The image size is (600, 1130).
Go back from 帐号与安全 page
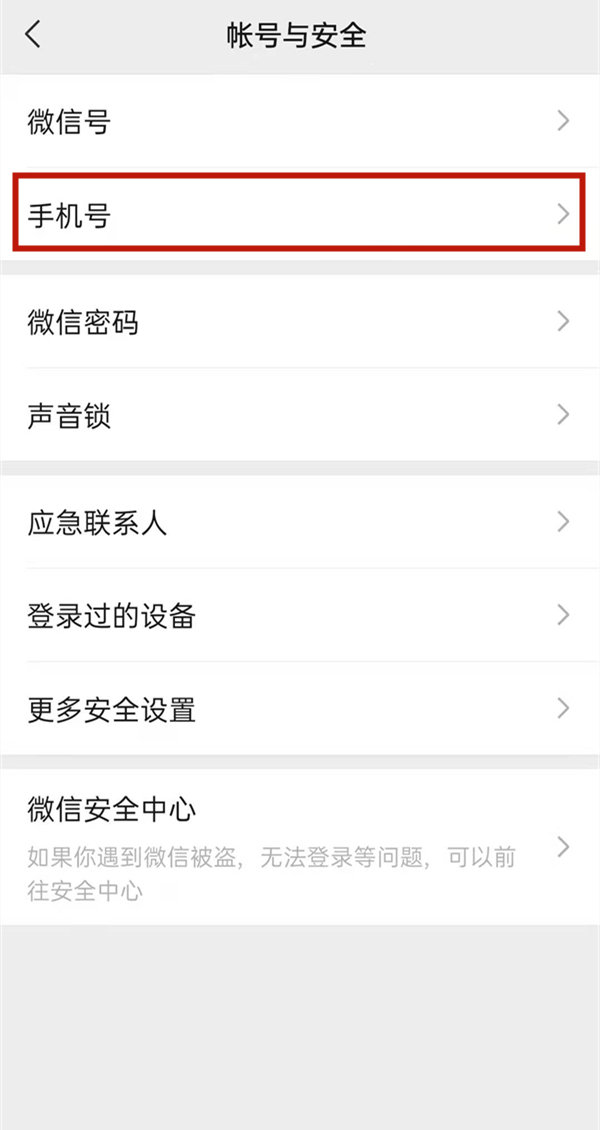point(34,36)
